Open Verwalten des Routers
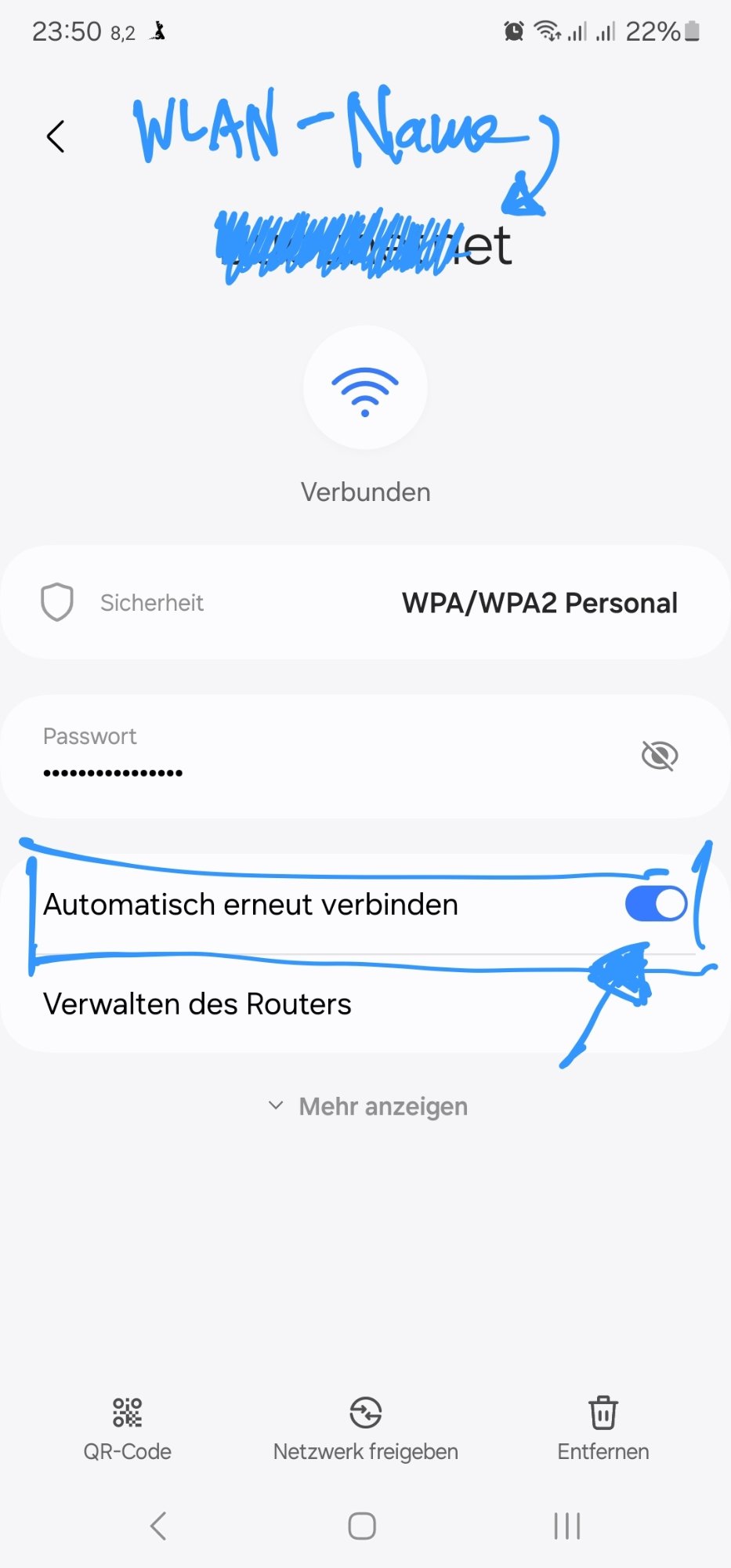This screenshot has width=731, height=1568. click(365, 1004)
